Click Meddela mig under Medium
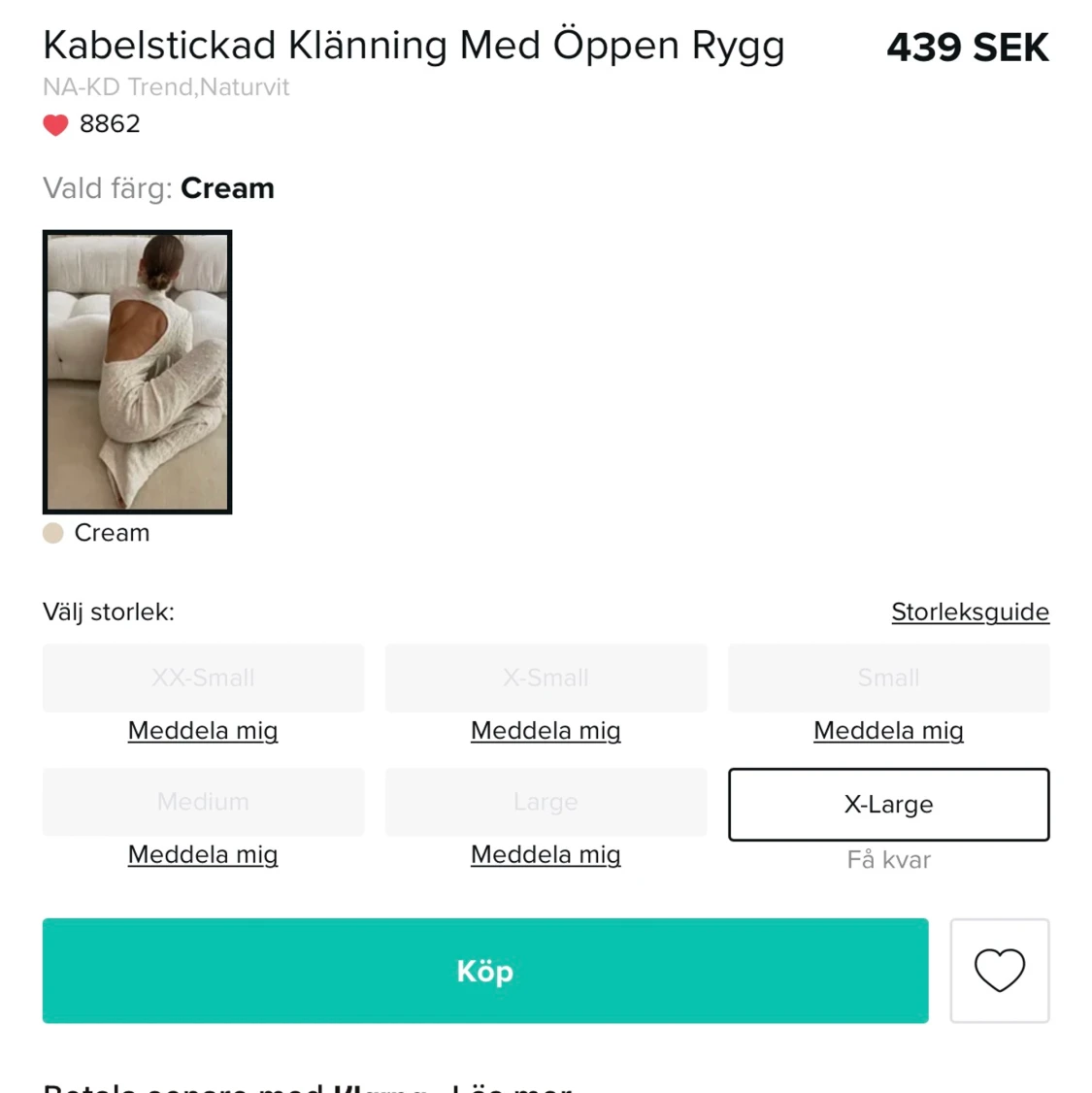1092x1093 pixels. pyautogui.click(x=203, y=855)
